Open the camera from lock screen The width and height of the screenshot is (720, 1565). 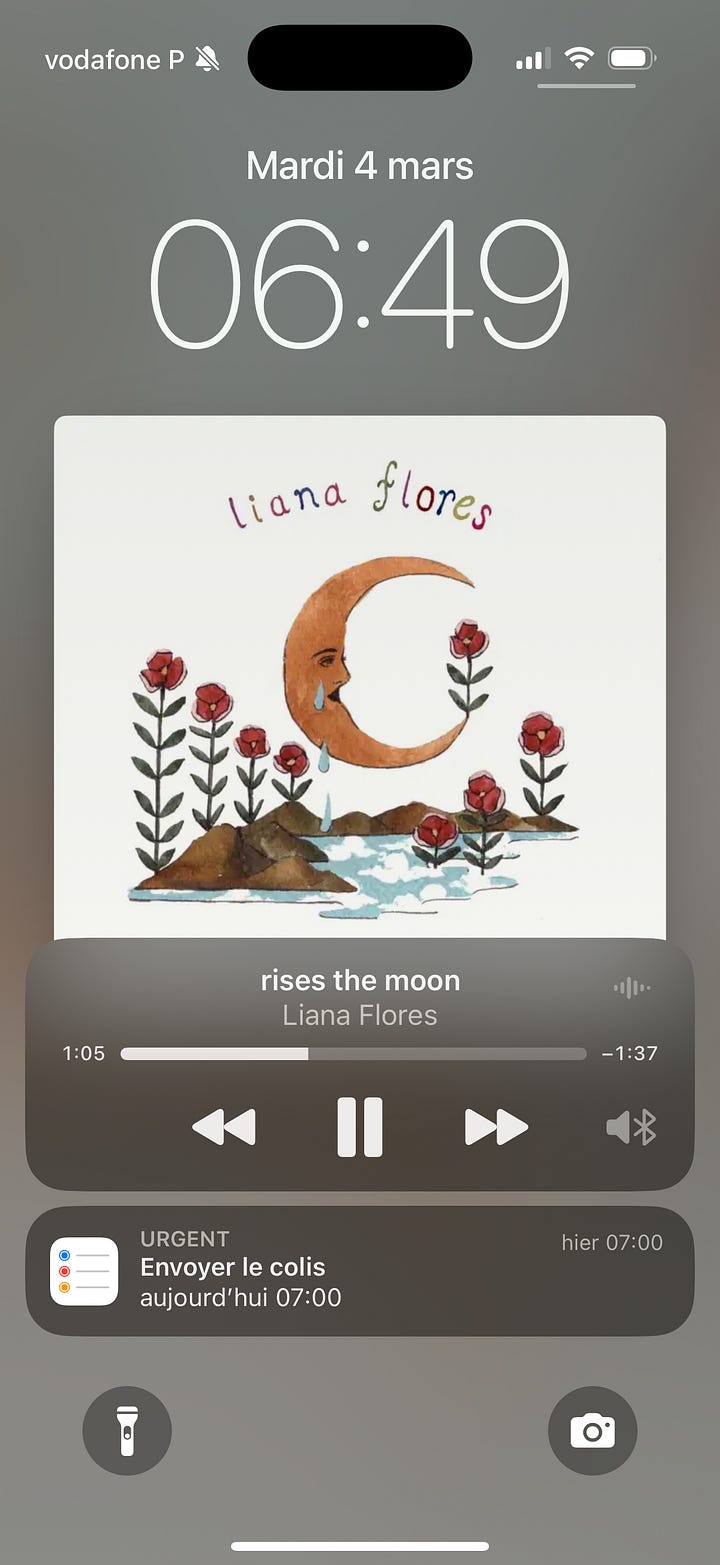coord(592,1431)
